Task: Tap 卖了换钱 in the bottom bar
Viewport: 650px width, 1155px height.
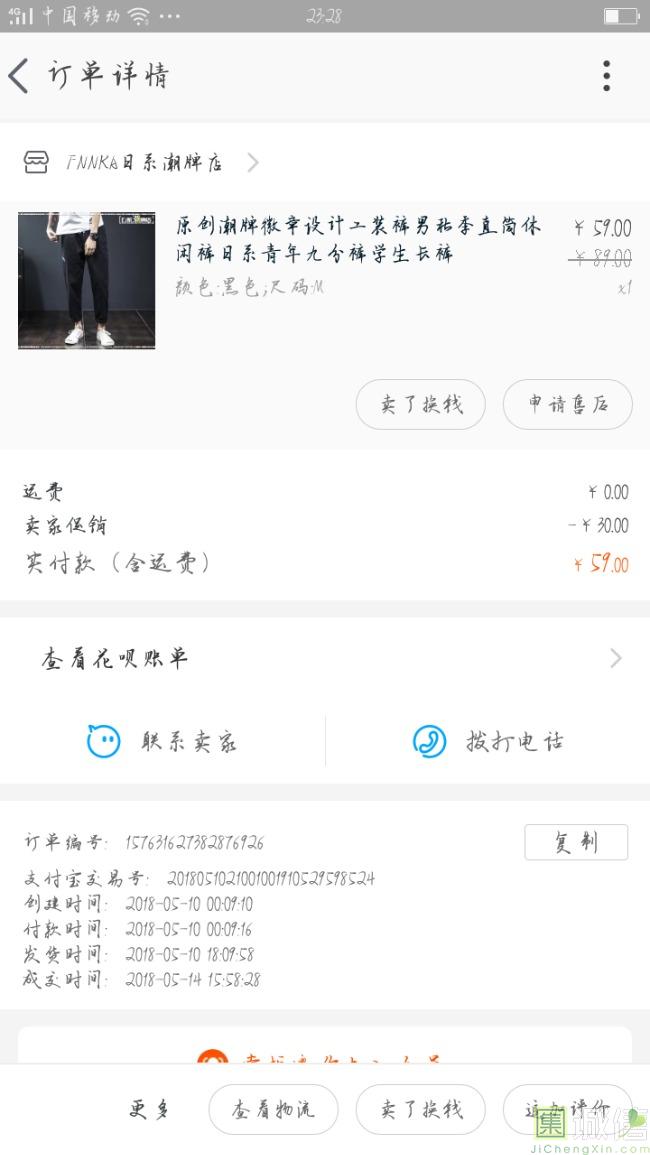Action: pyautogui.click(x=421, y=1109)
